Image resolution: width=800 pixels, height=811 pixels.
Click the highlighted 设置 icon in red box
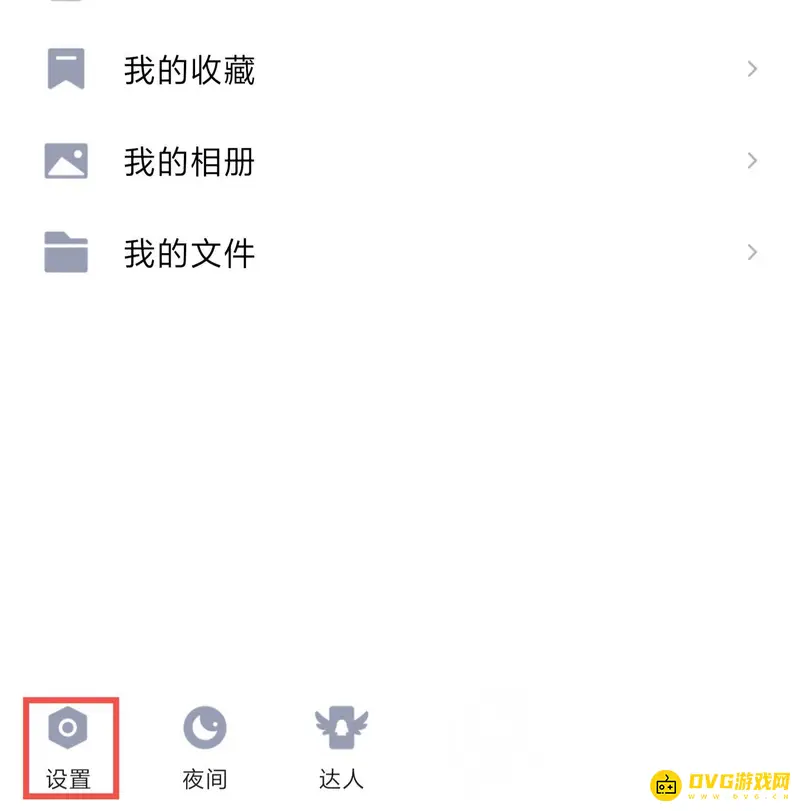pos(67,727)
